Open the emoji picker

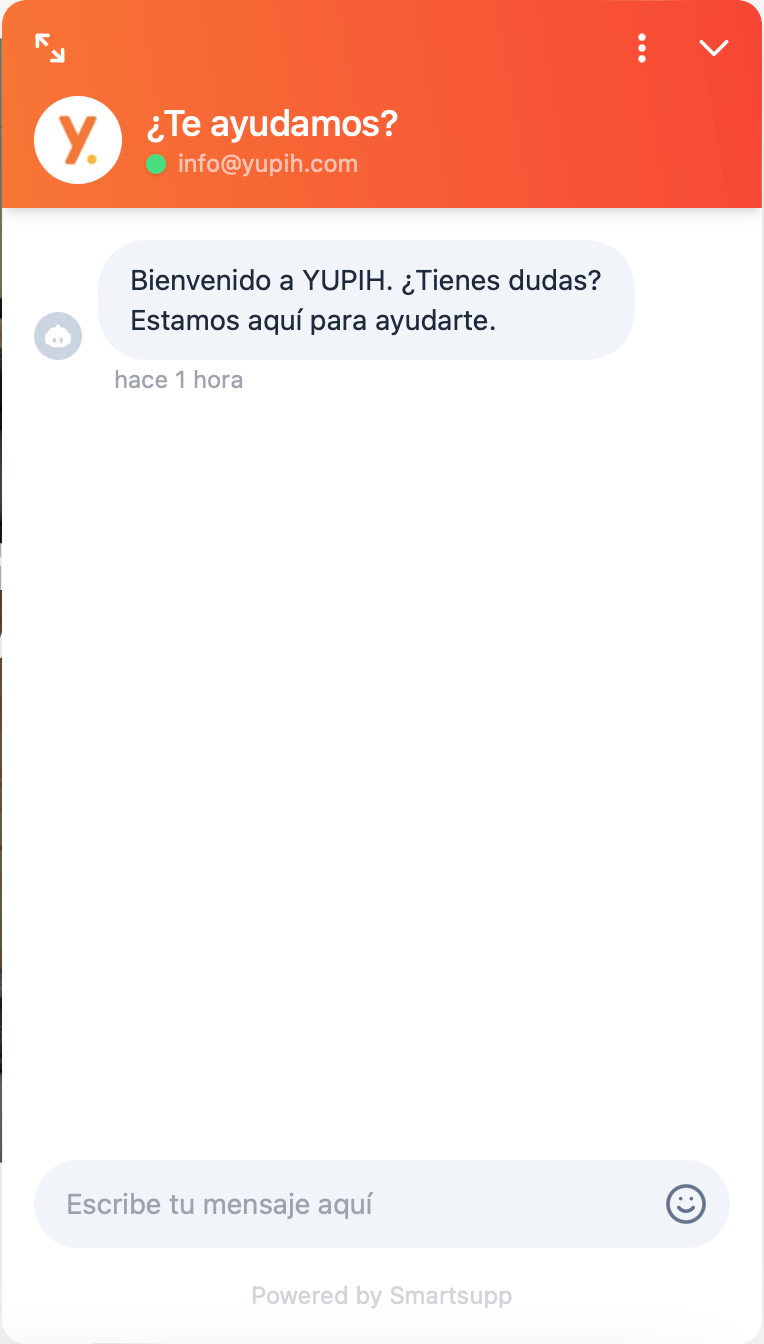686,1204
